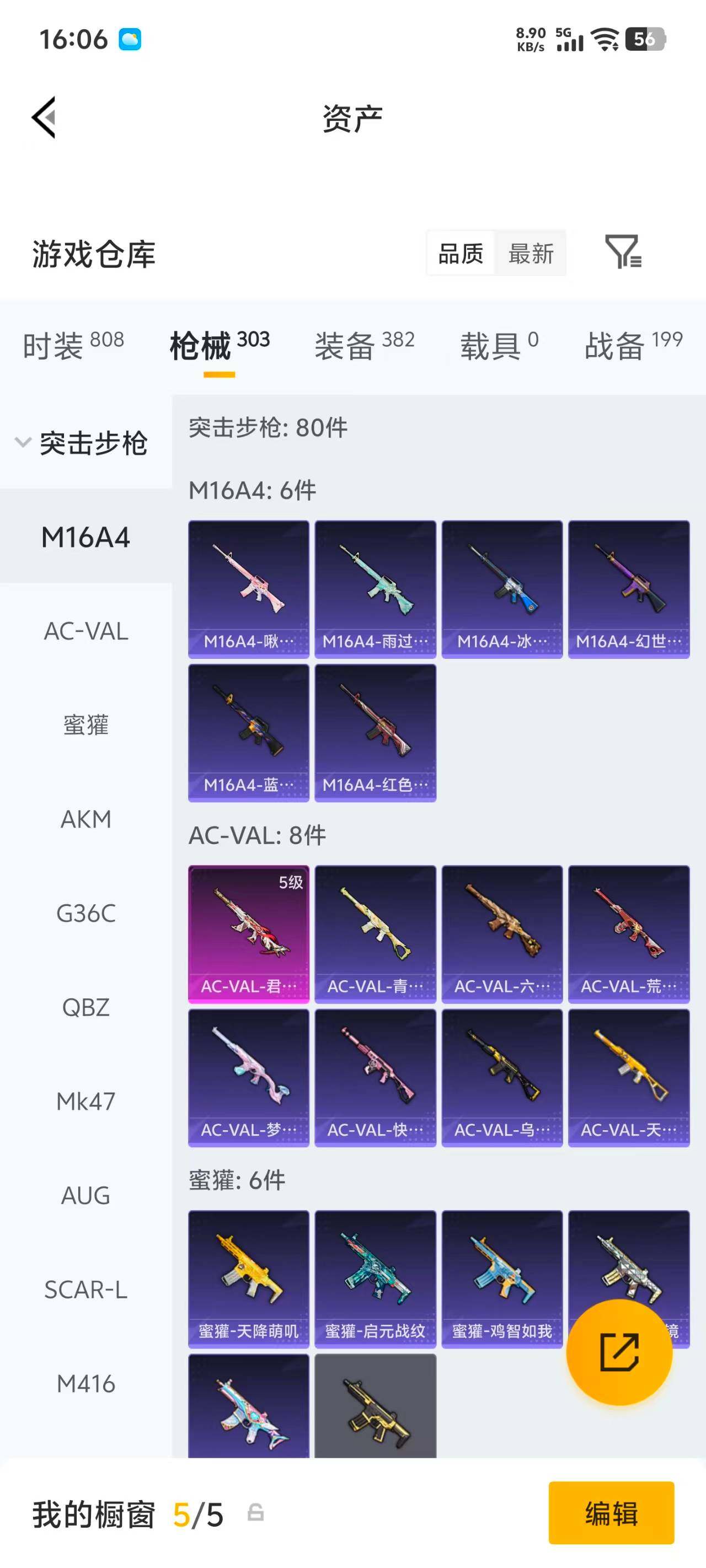The height and width of the screenshot is (1568, 706).
Task: Open the M16A4-雨过 skin tile
Action: pyautogui.click(x=375, y=589)
